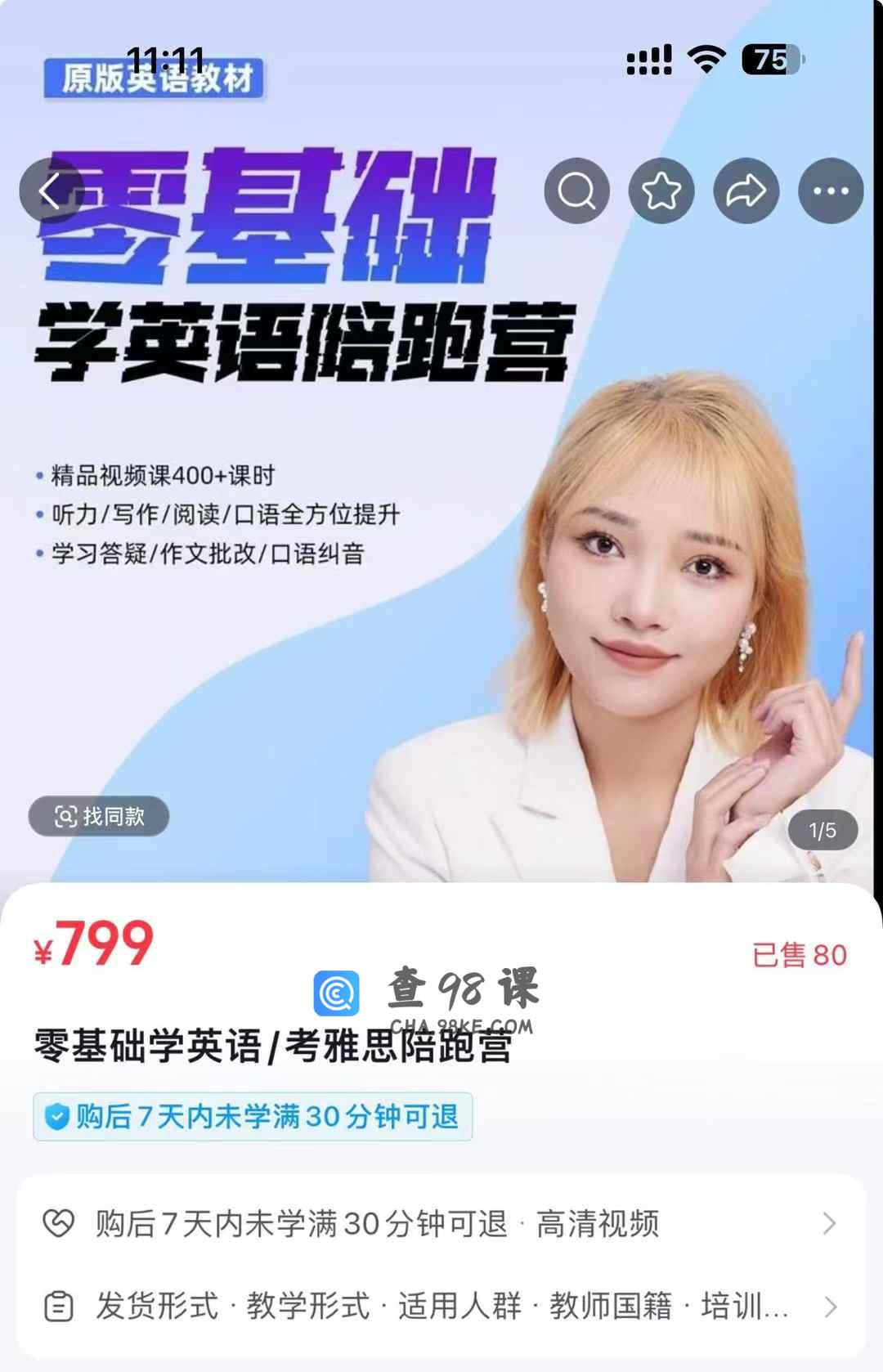Favorite this course with the star icon

(661, 191)
